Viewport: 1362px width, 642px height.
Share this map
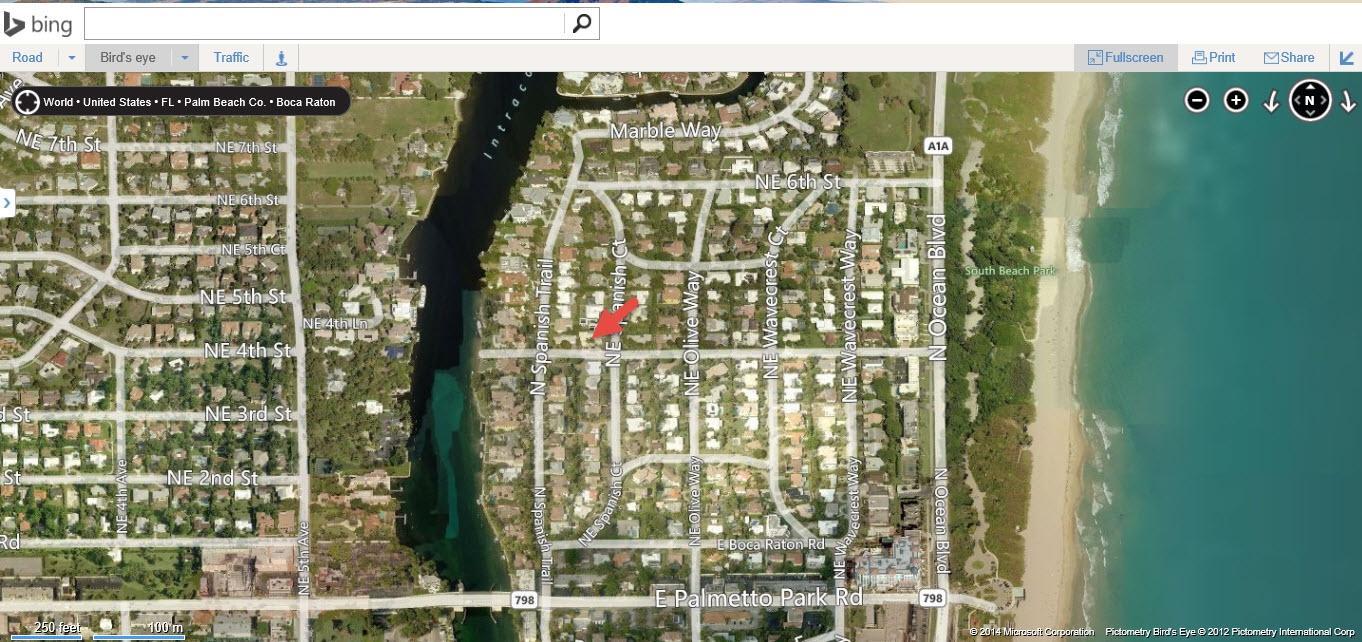(1289, 58)
